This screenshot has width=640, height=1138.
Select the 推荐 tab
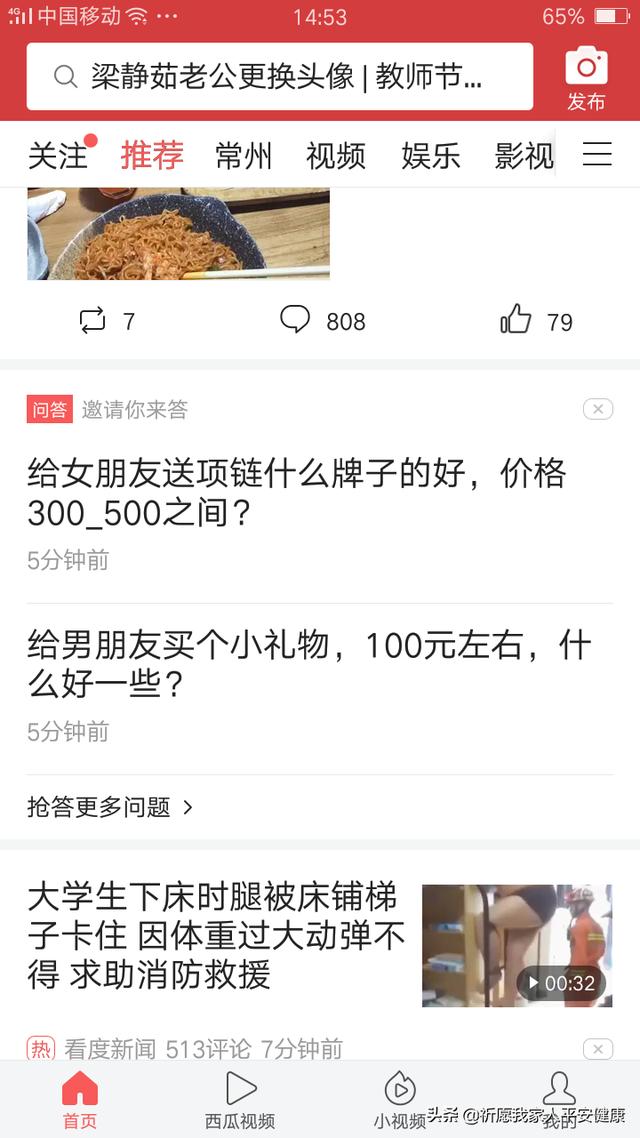pos(152,155)
